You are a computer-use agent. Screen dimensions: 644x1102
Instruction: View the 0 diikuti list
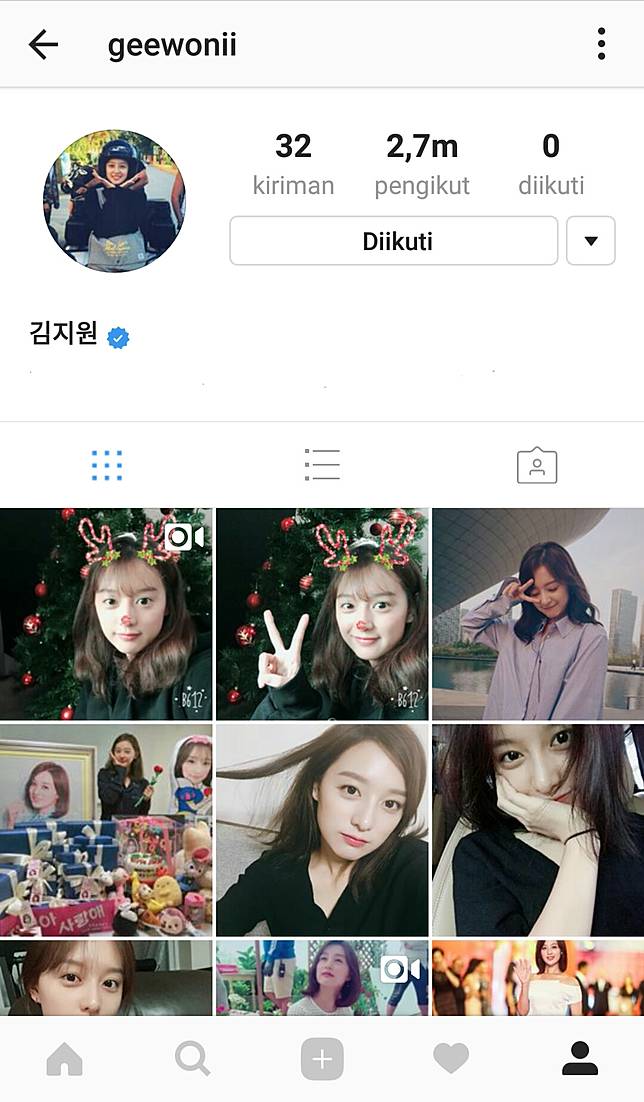click(x=551, y=165)
